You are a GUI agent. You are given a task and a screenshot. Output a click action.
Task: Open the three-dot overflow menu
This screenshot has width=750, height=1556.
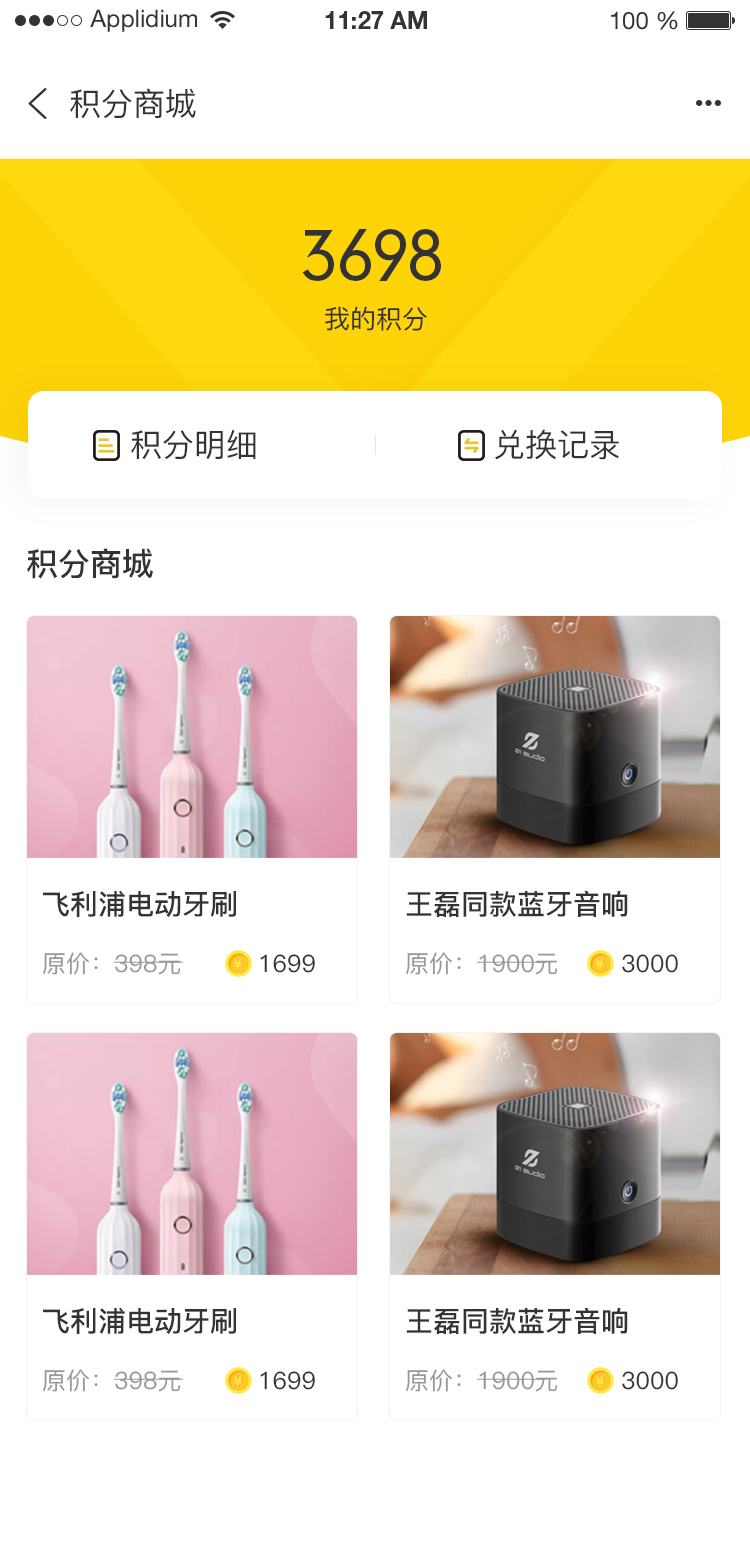708,104
